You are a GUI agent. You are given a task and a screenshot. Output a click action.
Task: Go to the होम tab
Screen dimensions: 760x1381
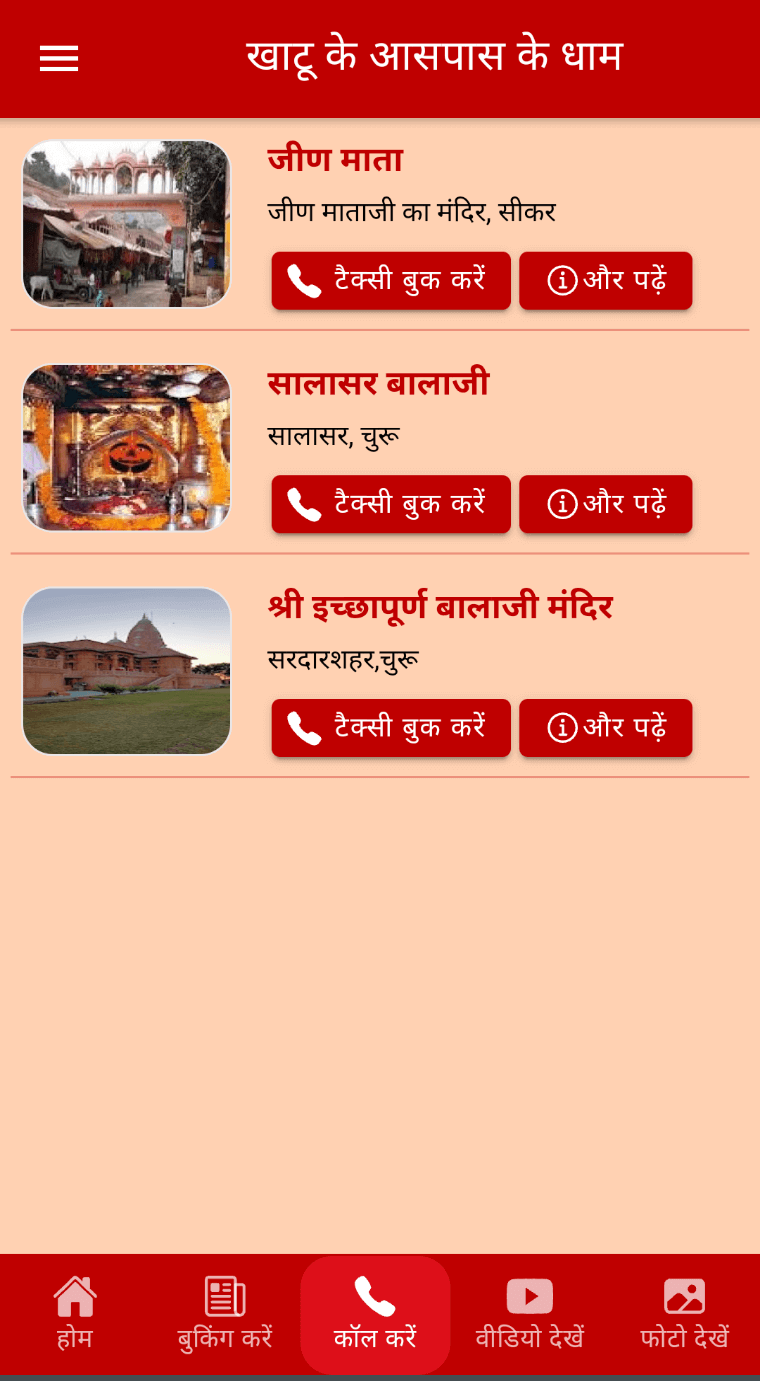[75, 1314]
